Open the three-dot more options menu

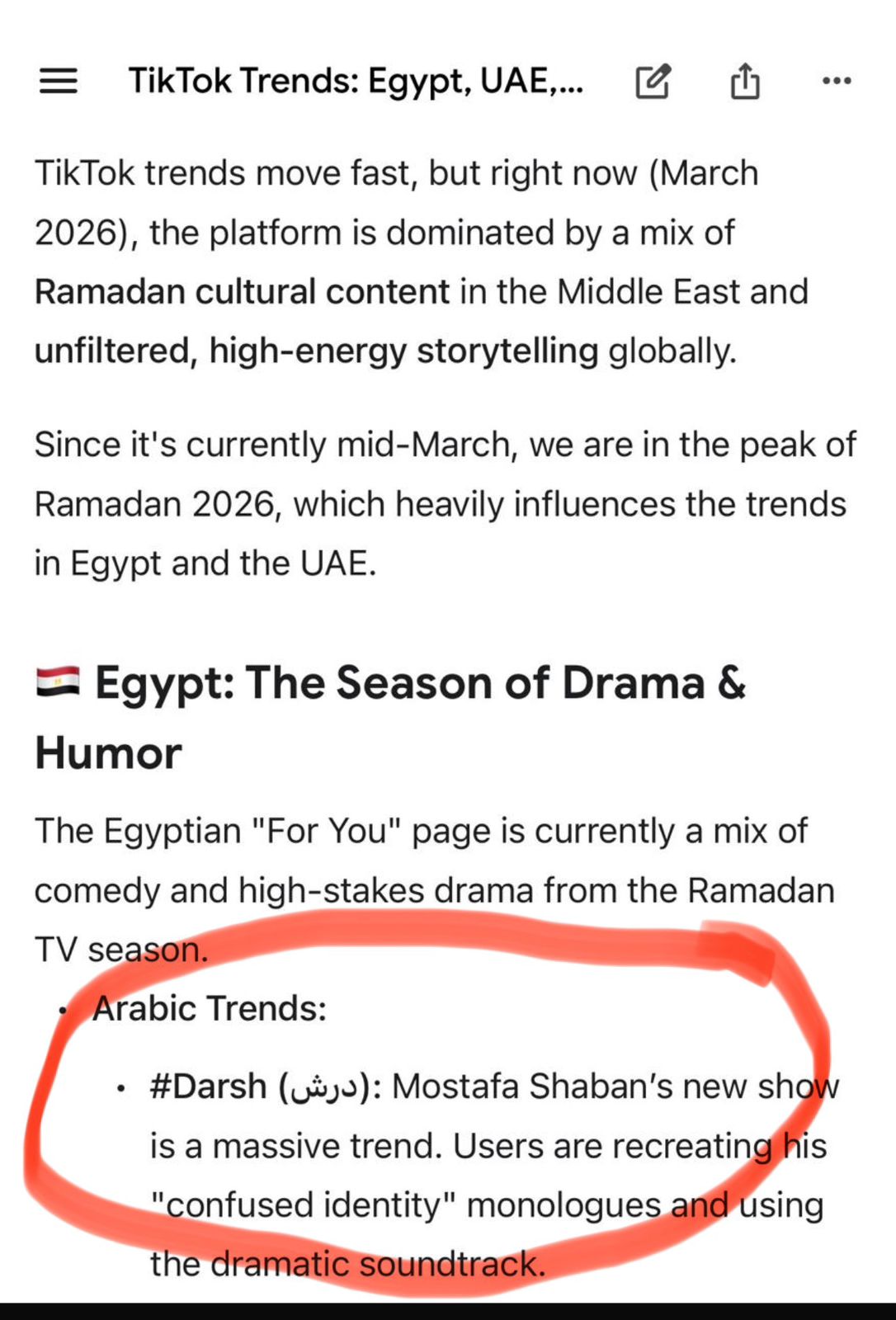tap(835, 81)
